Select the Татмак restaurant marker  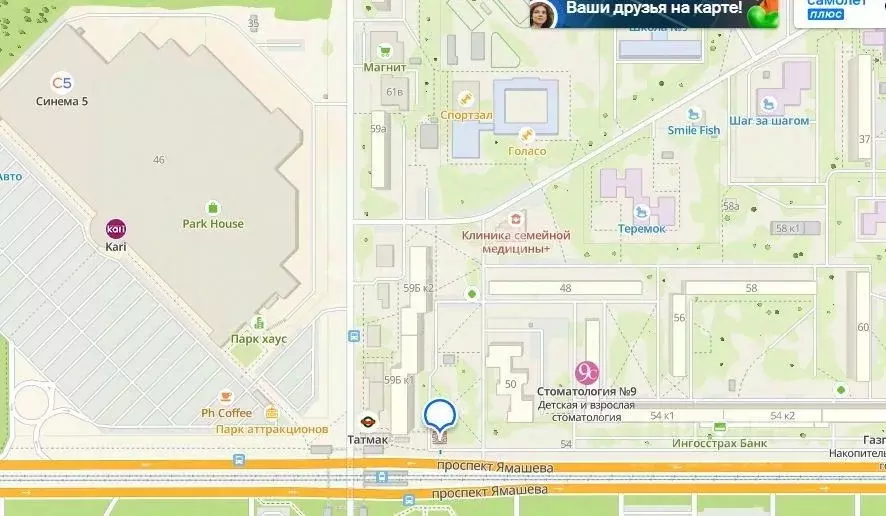(x=368, y=422)
